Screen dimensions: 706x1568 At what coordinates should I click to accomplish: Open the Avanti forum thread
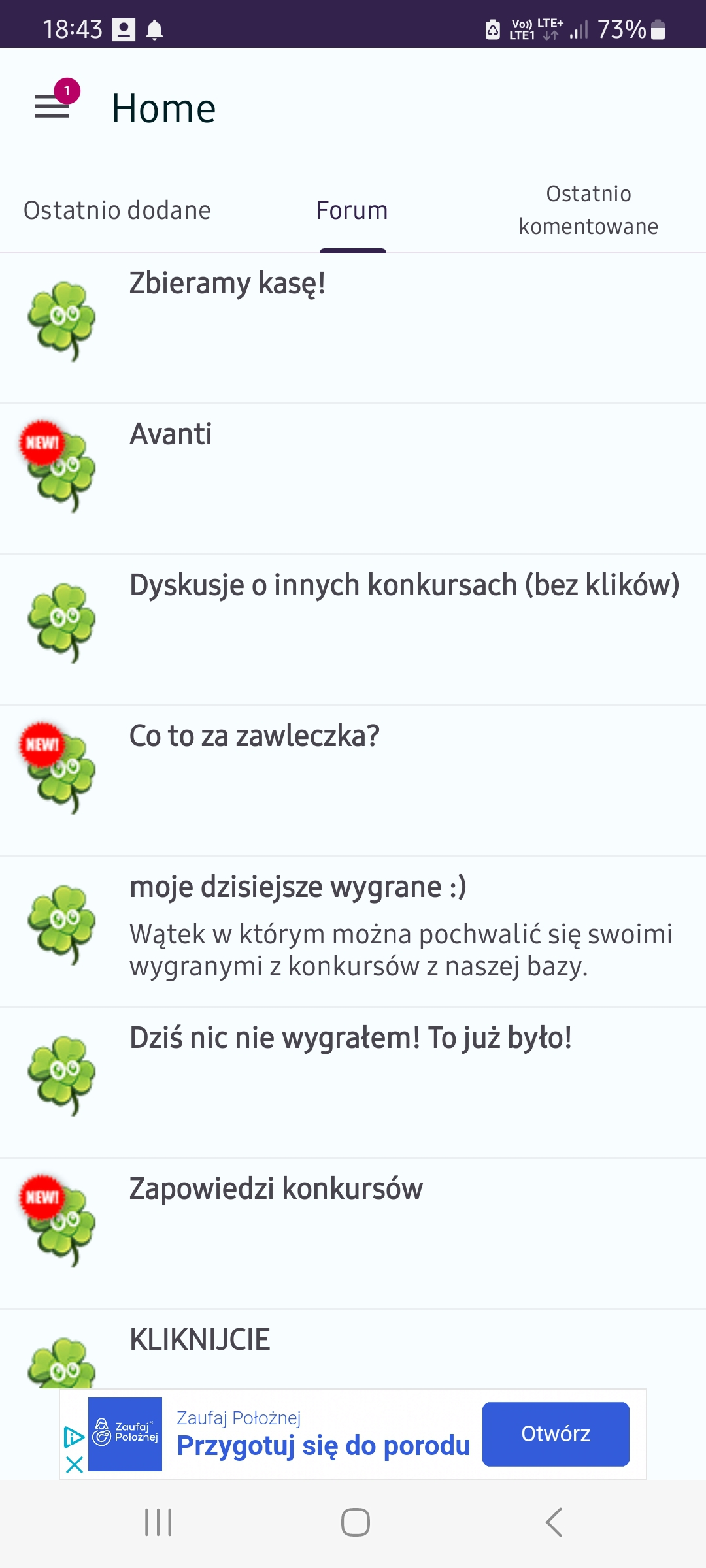click(353, 479)
